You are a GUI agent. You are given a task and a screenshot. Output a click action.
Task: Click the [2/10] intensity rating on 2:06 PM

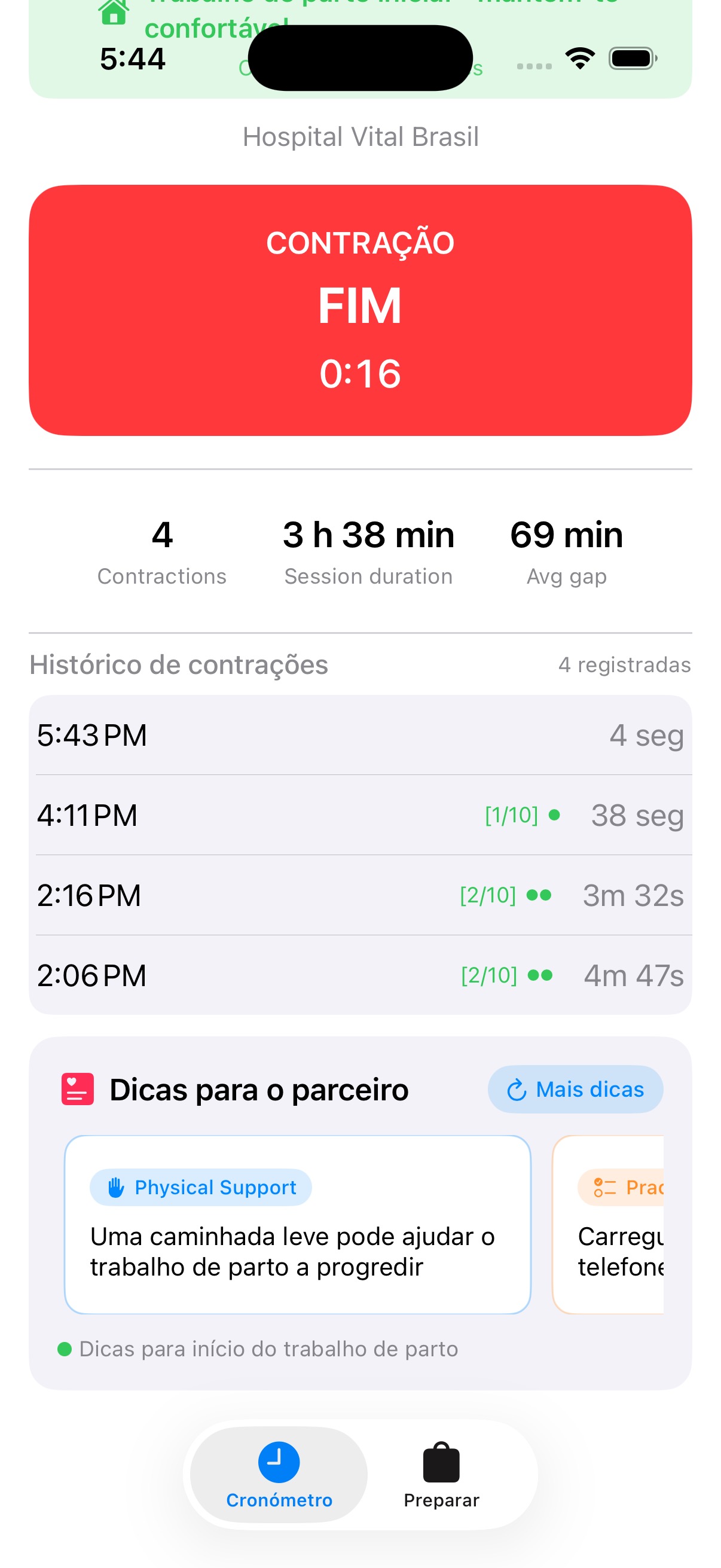coord(489,975)
